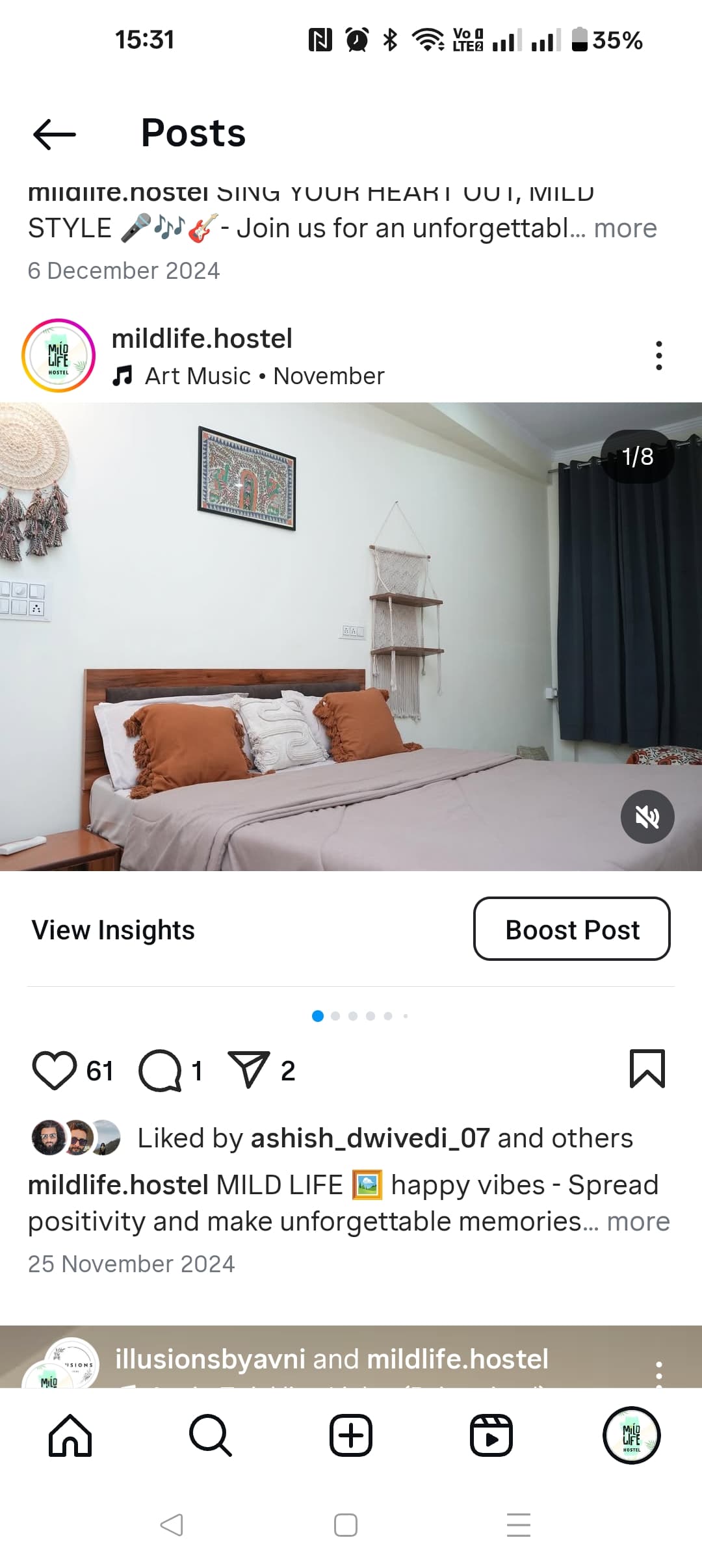Tap the second carousel dot indicator

tap(336, 1016)
